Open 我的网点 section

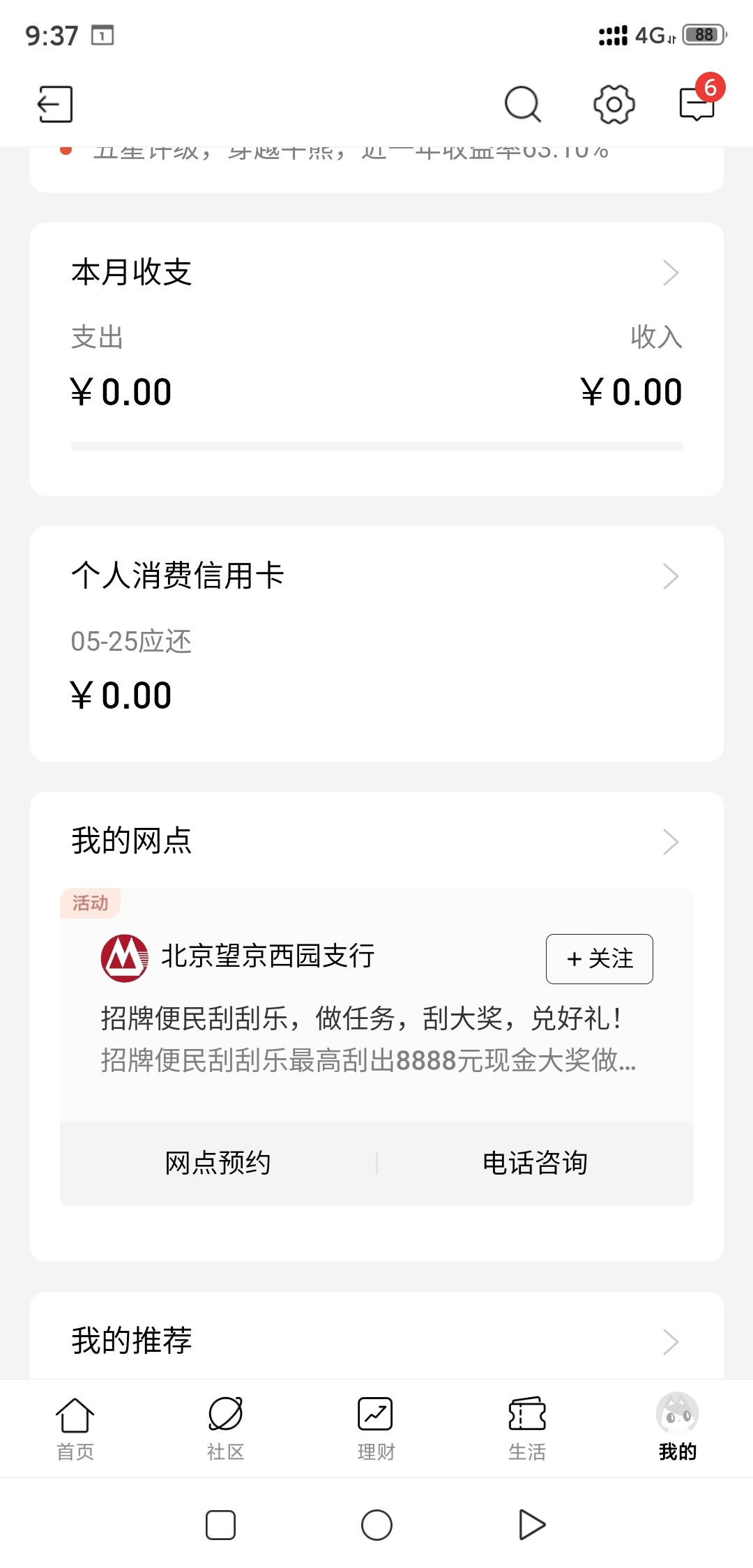[376, 841]
